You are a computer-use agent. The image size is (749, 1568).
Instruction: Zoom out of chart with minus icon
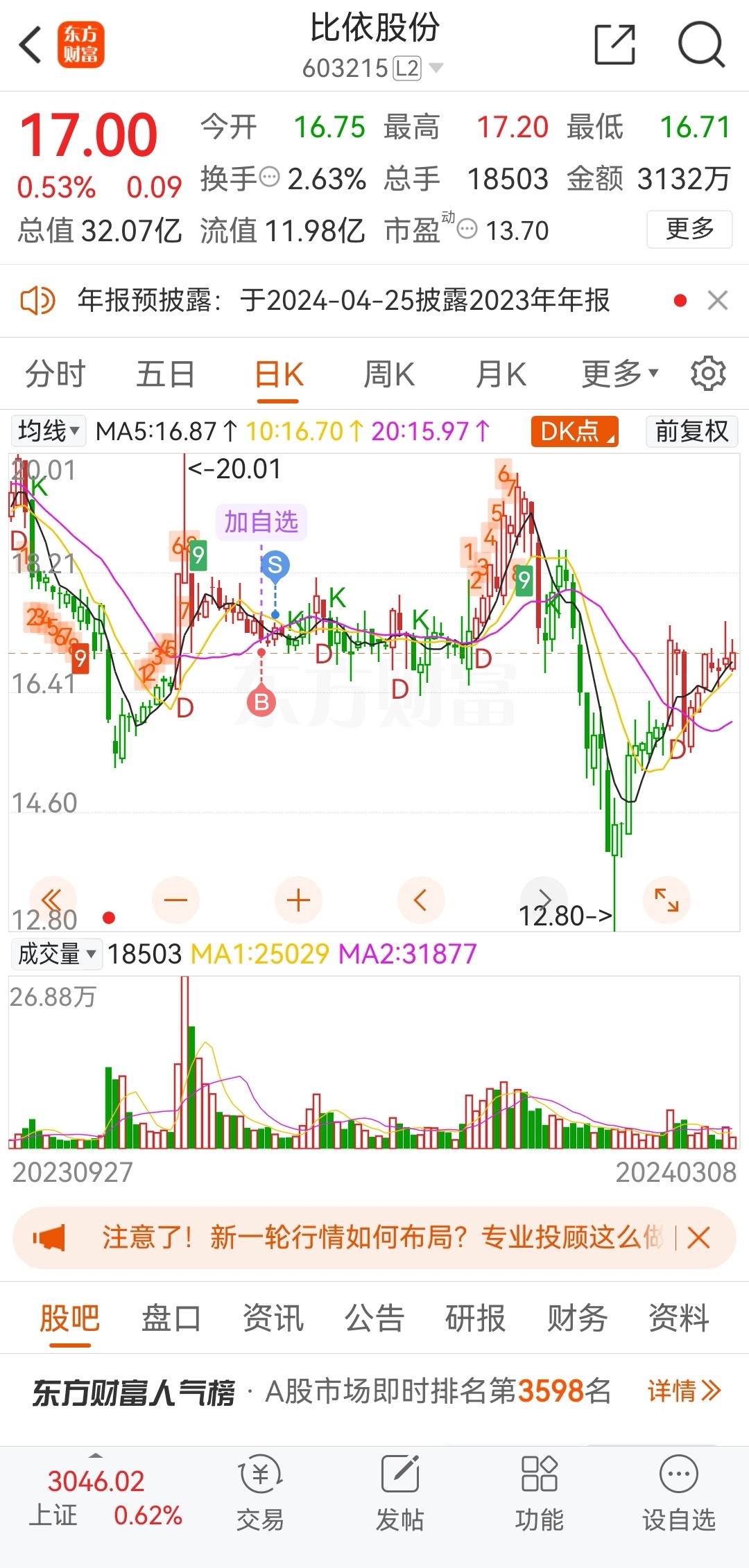[175, 900]
